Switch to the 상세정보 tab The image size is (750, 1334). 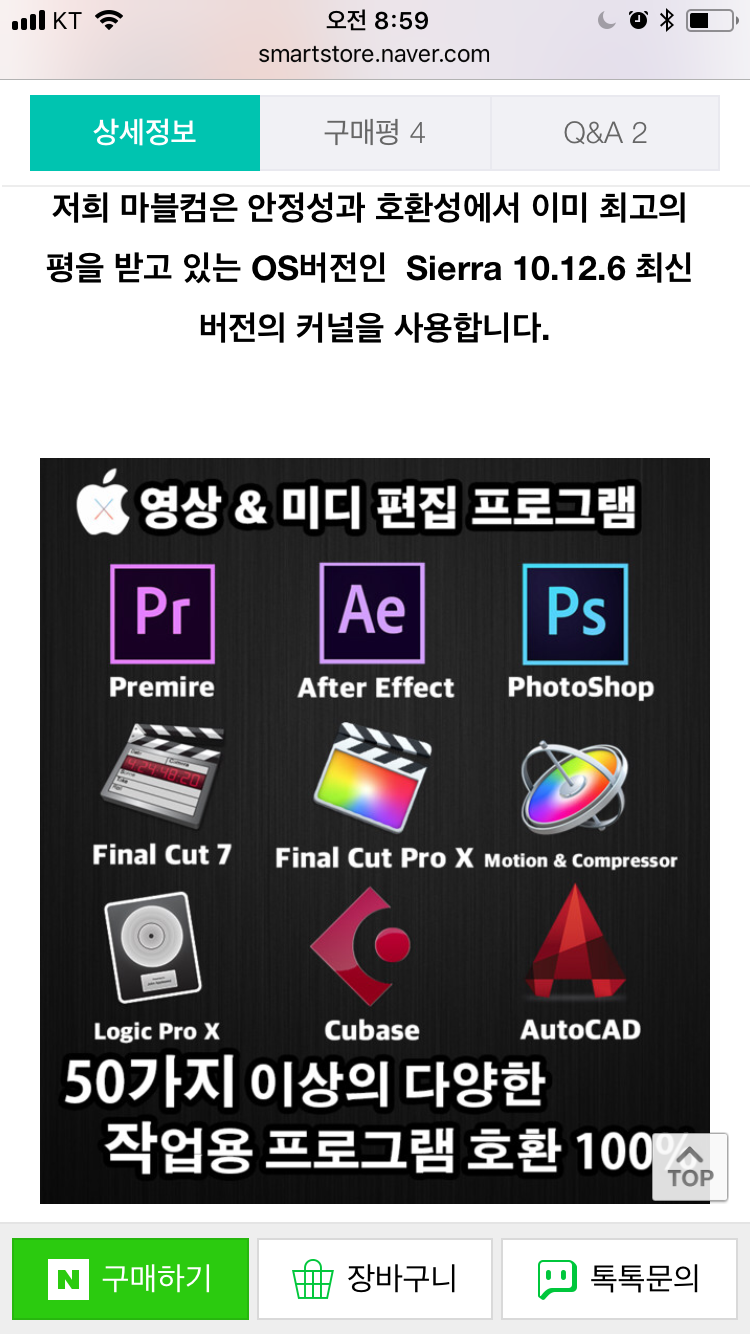(x=145, y=133)
